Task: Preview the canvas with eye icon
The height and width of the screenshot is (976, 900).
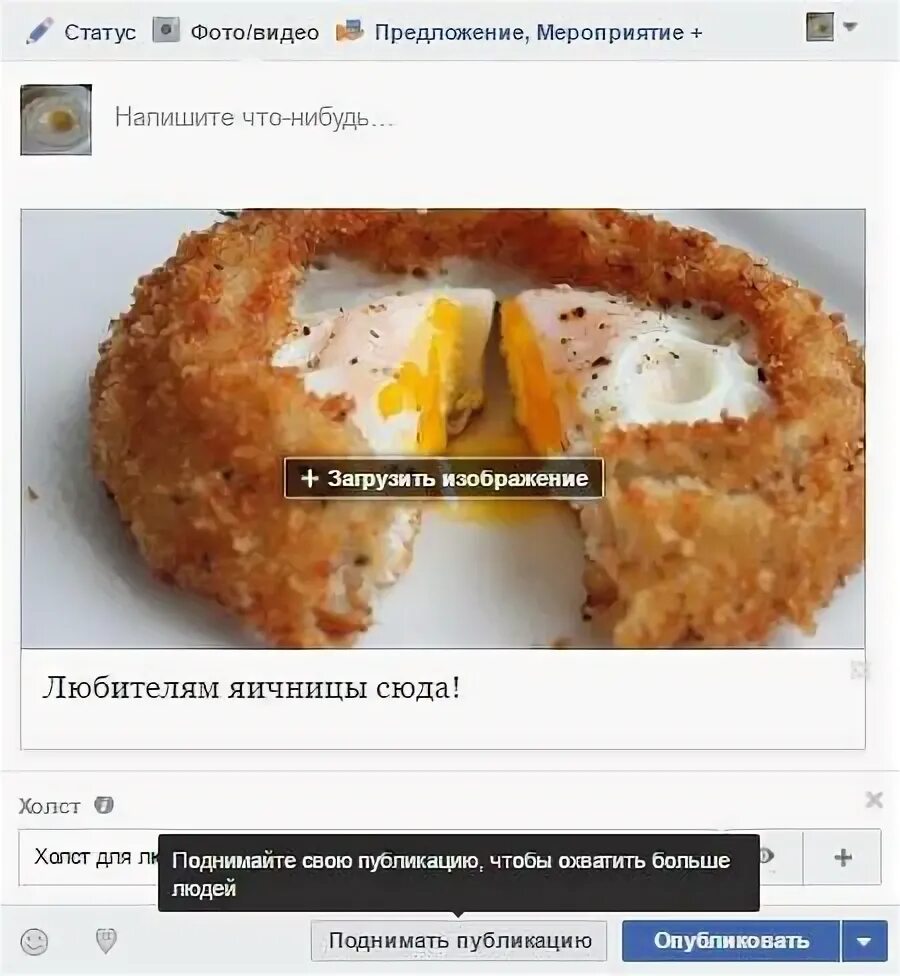Action: (766, 857)
